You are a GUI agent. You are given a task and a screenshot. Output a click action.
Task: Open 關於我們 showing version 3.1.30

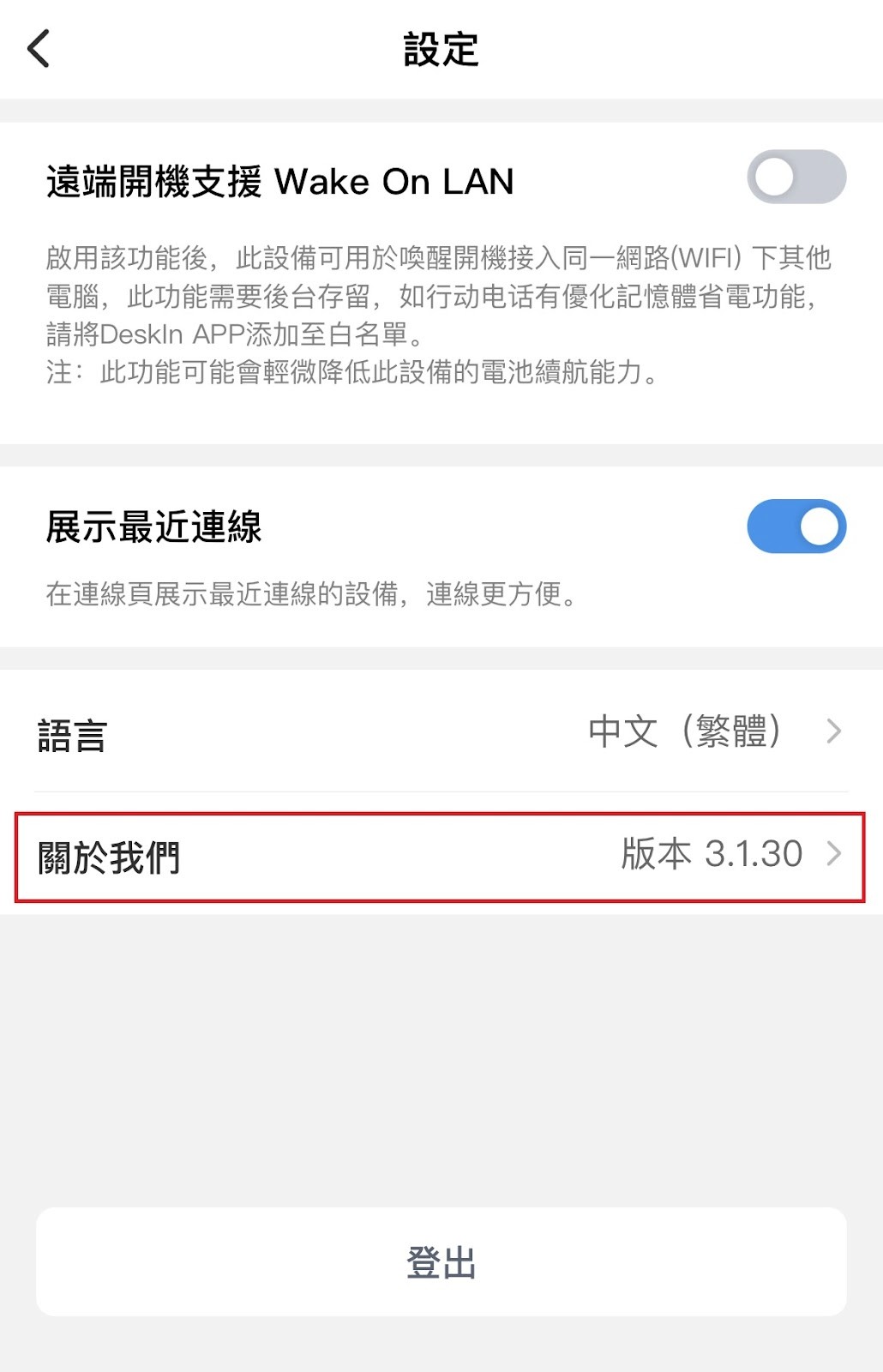click(x=441, y=855)
